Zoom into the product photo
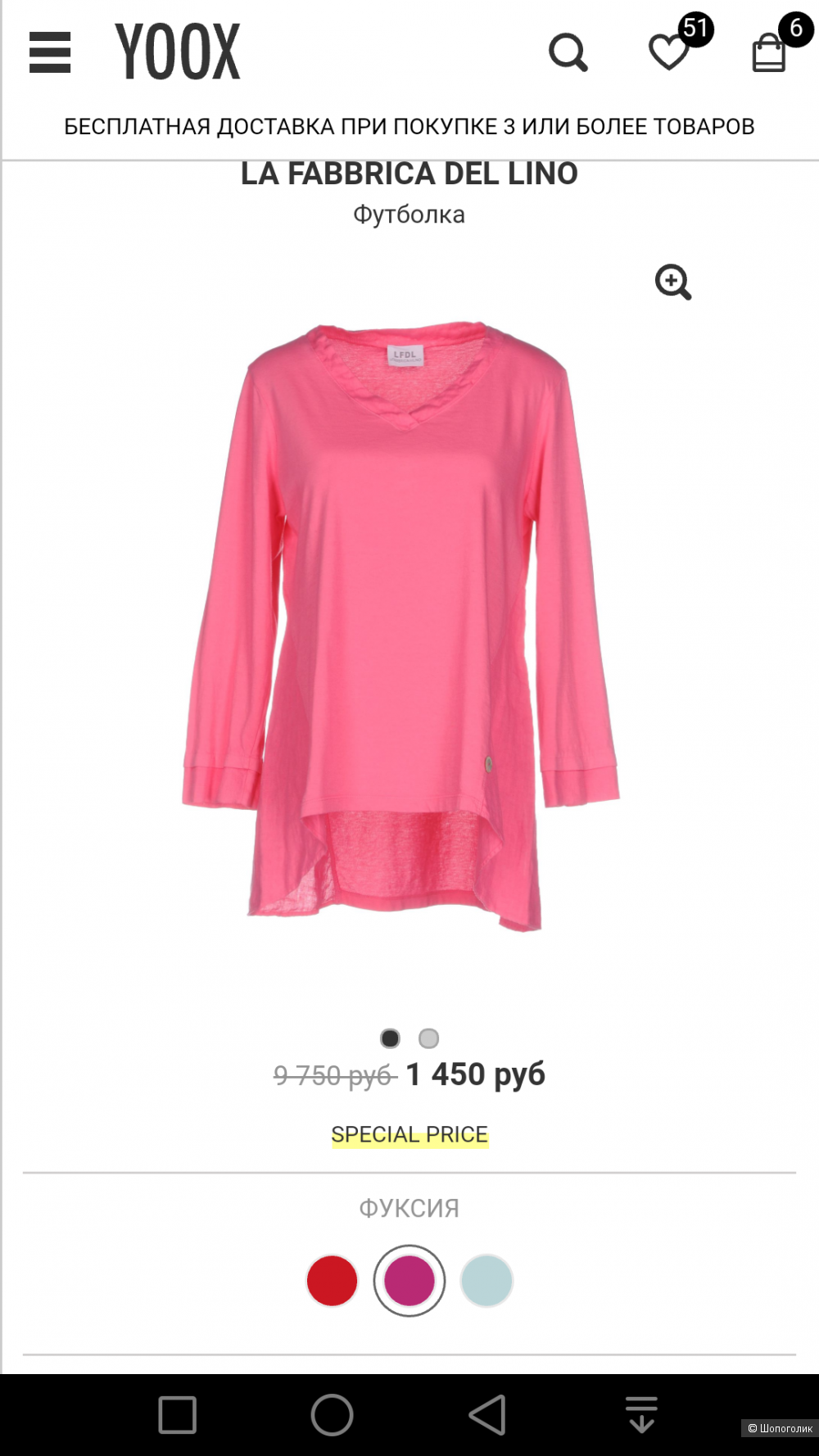Image resolution: width=819 pixels, height=1456 pixels. (673, 283)
